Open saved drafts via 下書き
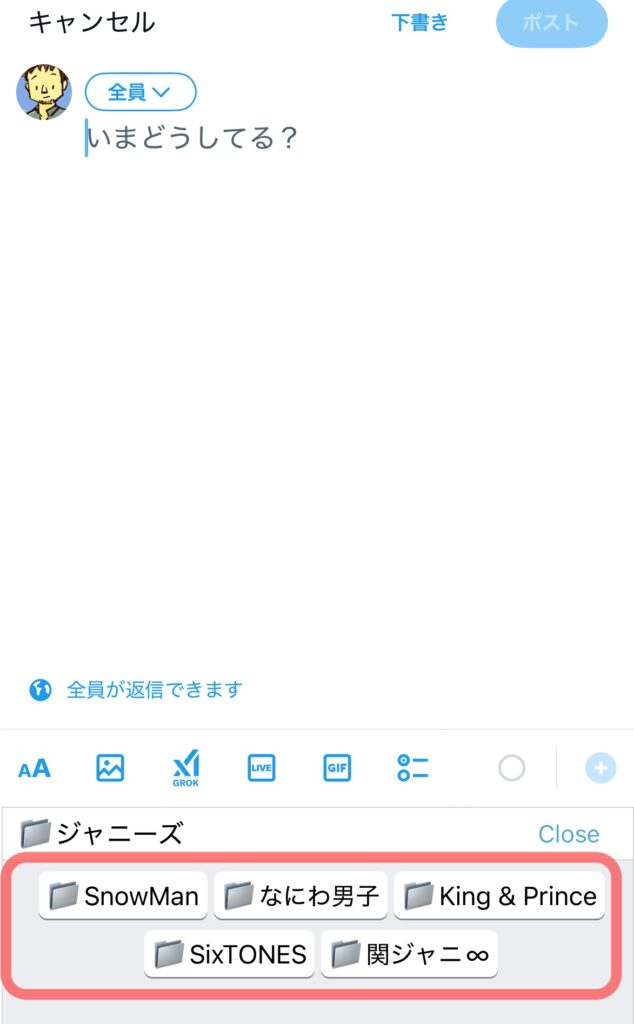Viewport: 634px width, 1024px height. point(420,23)
